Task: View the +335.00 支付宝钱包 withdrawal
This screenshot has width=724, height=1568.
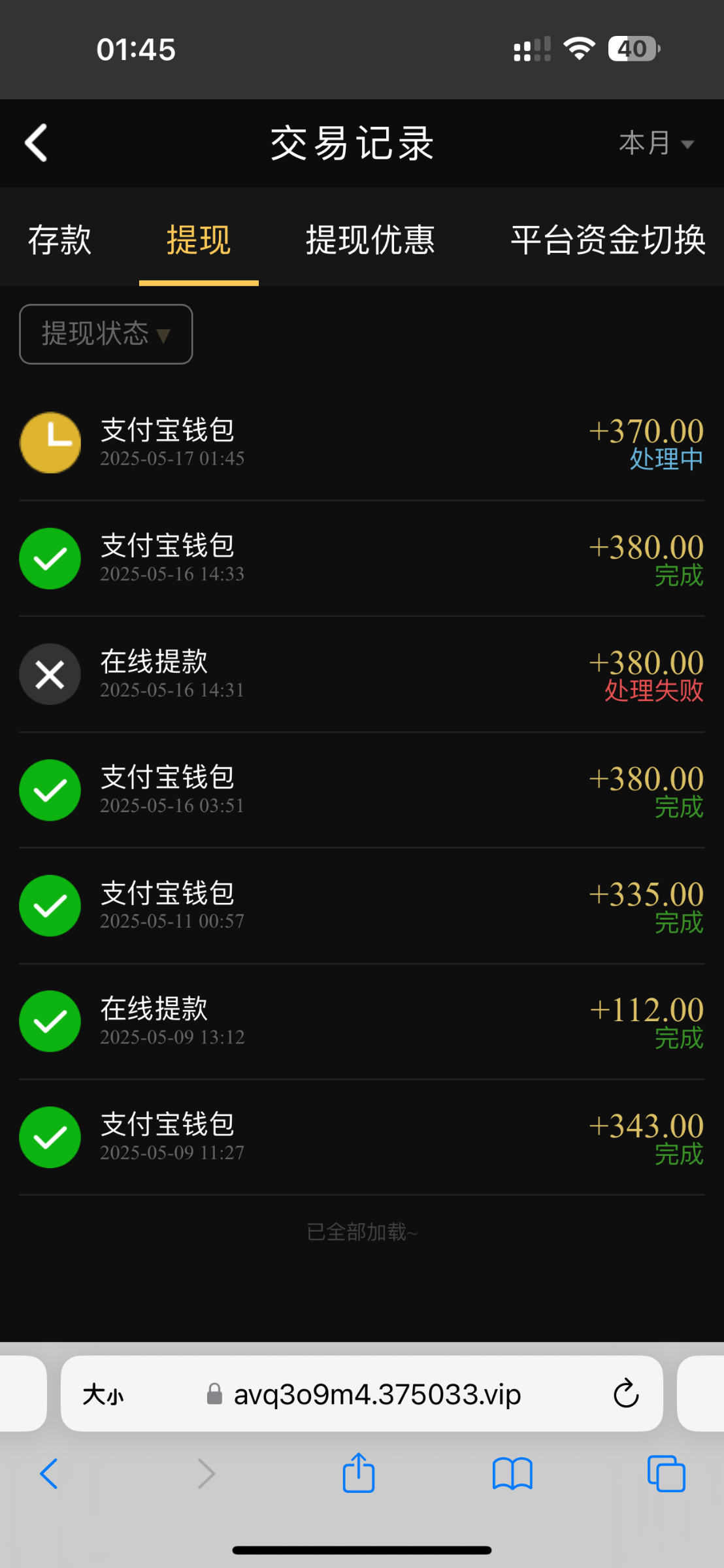Action: [x=362, y=906]
